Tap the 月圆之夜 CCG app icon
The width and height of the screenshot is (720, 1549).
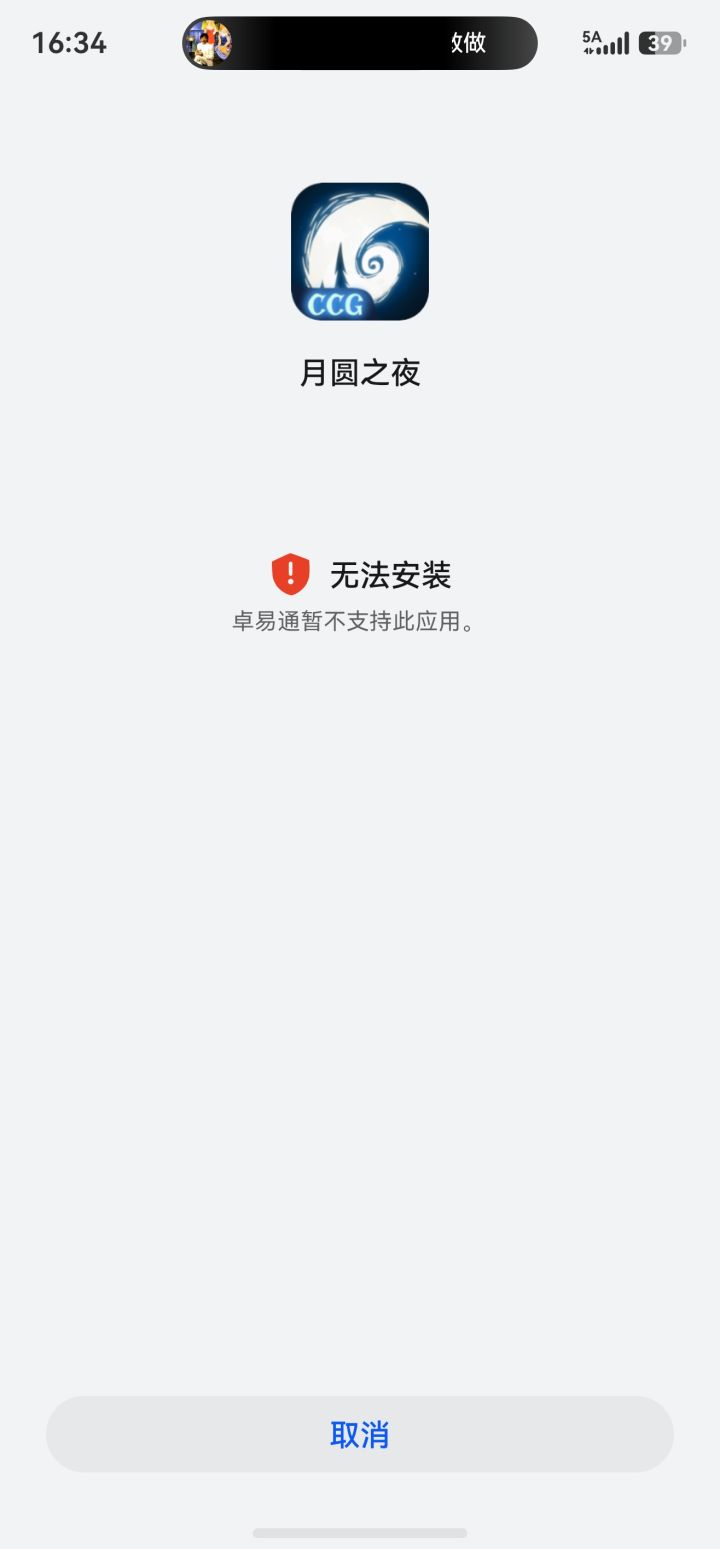(x=359, y=250)
